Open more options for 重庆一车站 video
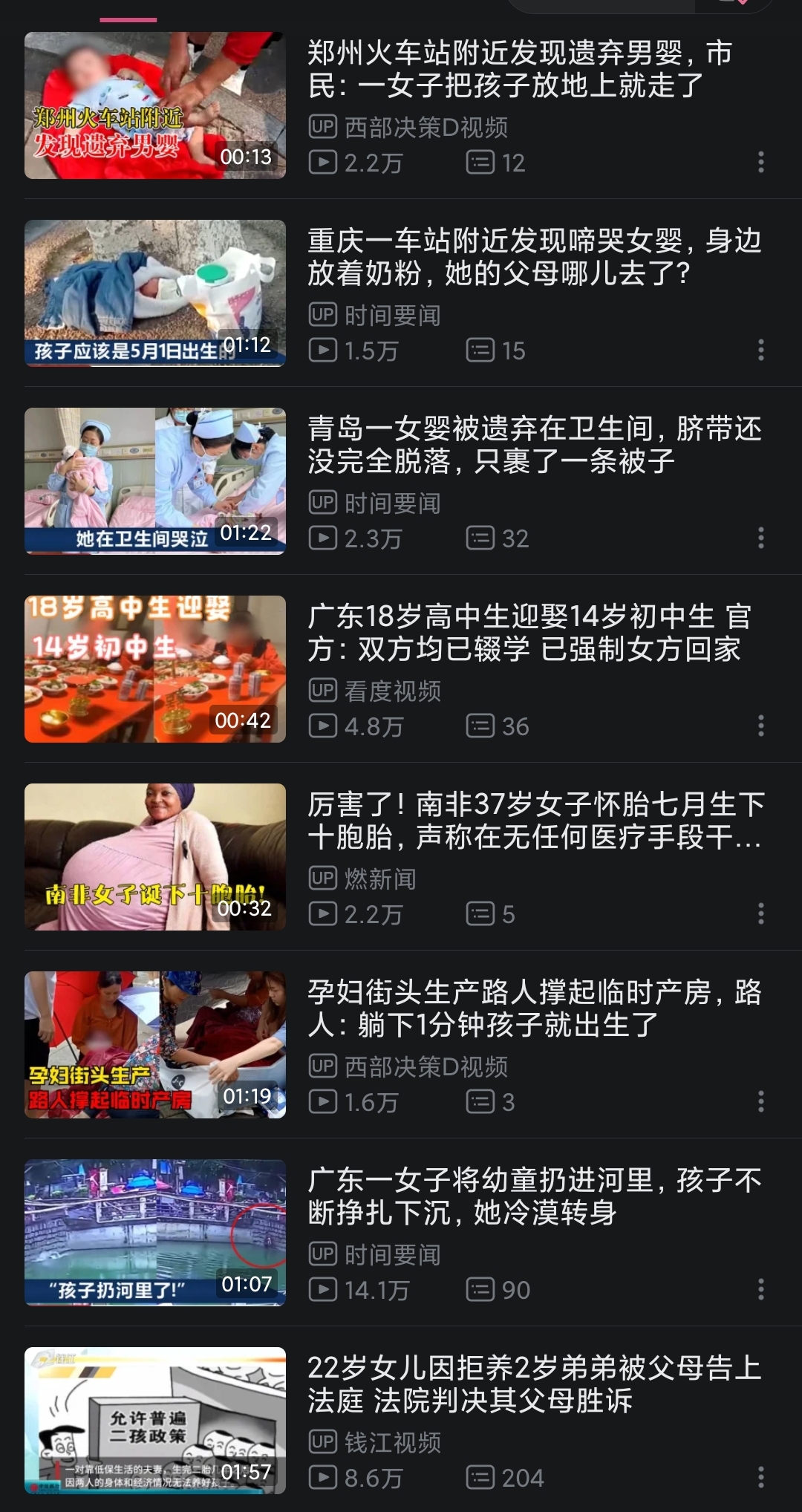 point(760,350)
